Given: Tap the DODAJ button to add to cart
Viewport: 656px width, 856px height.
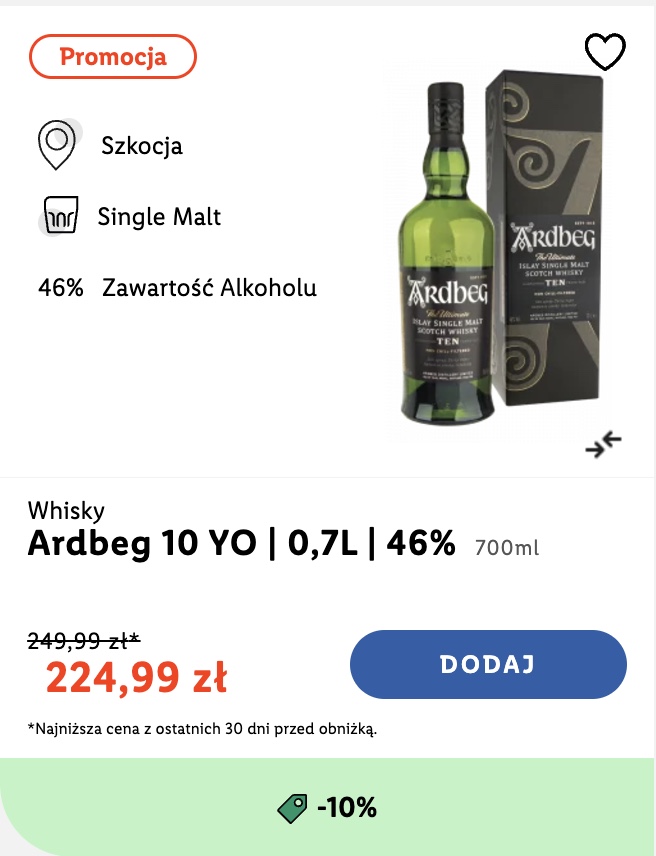Looking at the screenshot, I should coord(488,664).
